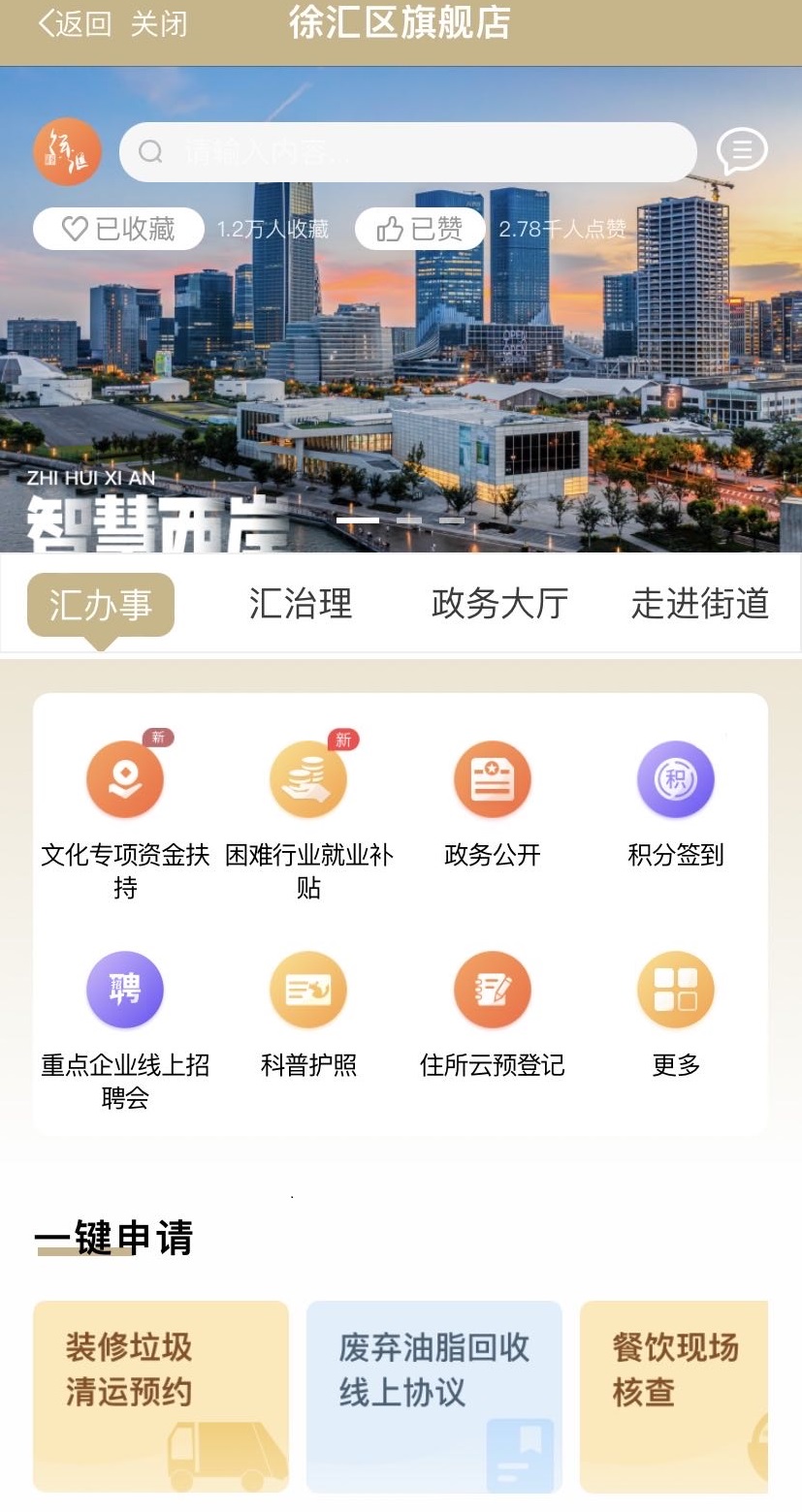Go back with the 返回 button

pos(74,24)
